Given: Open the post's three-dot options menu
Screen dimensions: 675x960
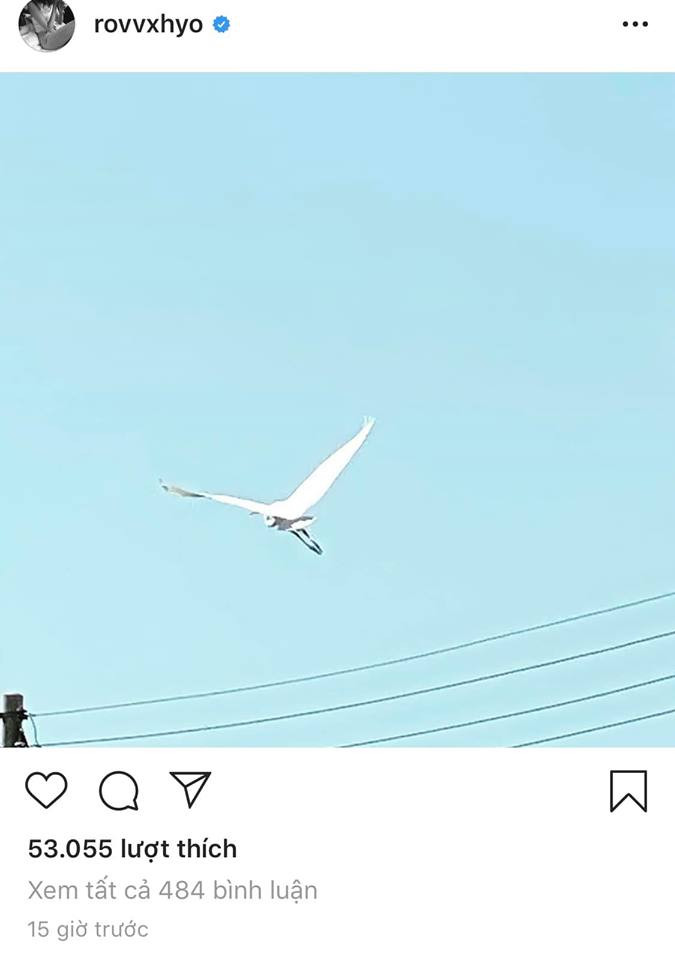Looking at the screenshot, I should click(x=635, y=25).
